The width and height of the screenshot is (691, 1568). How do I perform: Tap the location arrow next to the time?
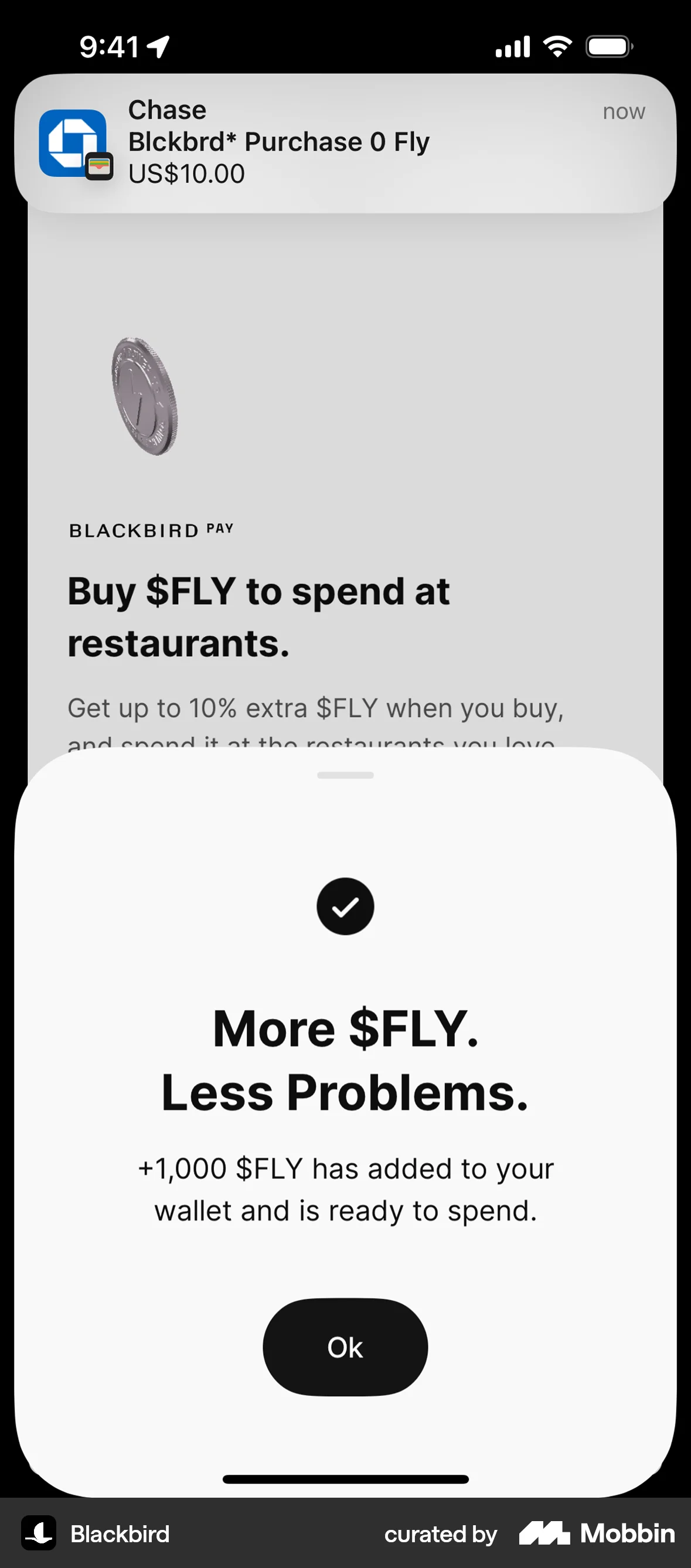[x=158, y=45]
